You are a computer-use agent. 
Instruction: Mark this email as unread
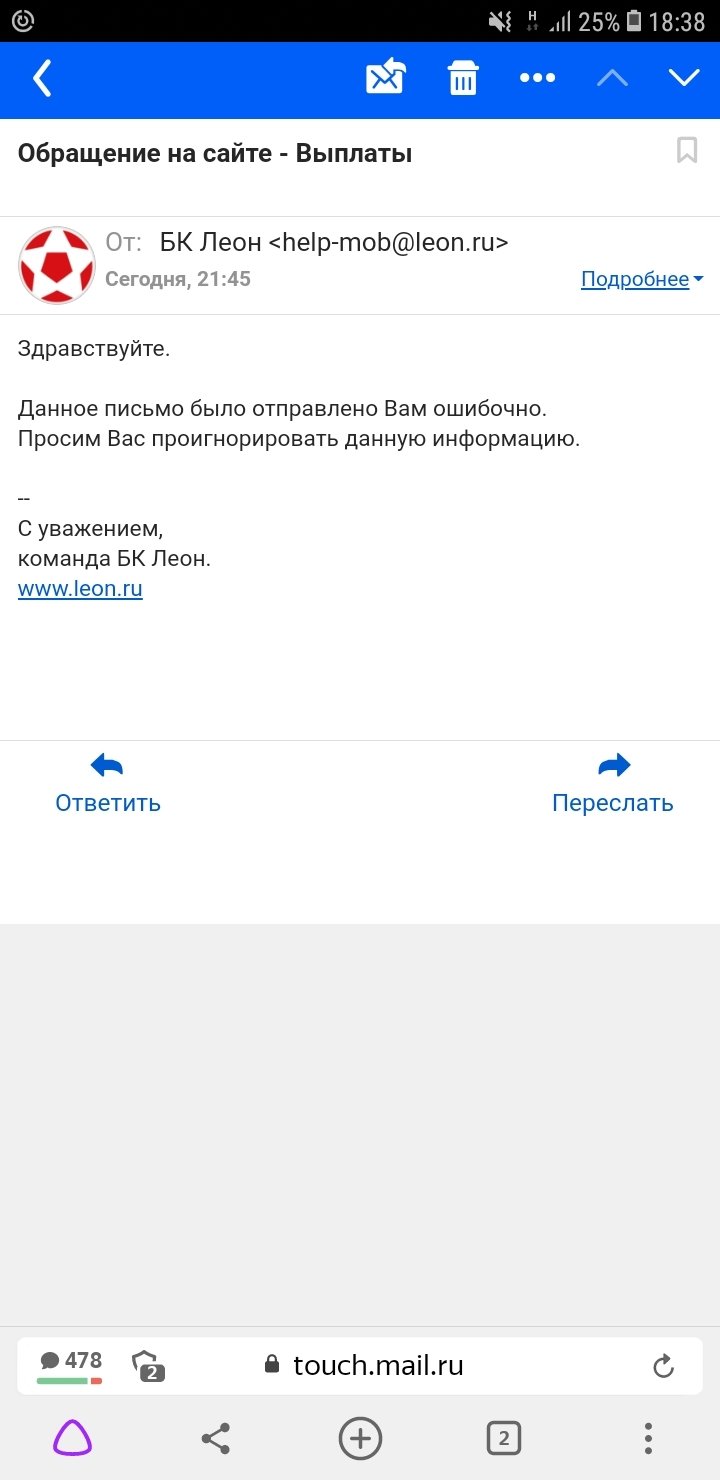[385, 78]
